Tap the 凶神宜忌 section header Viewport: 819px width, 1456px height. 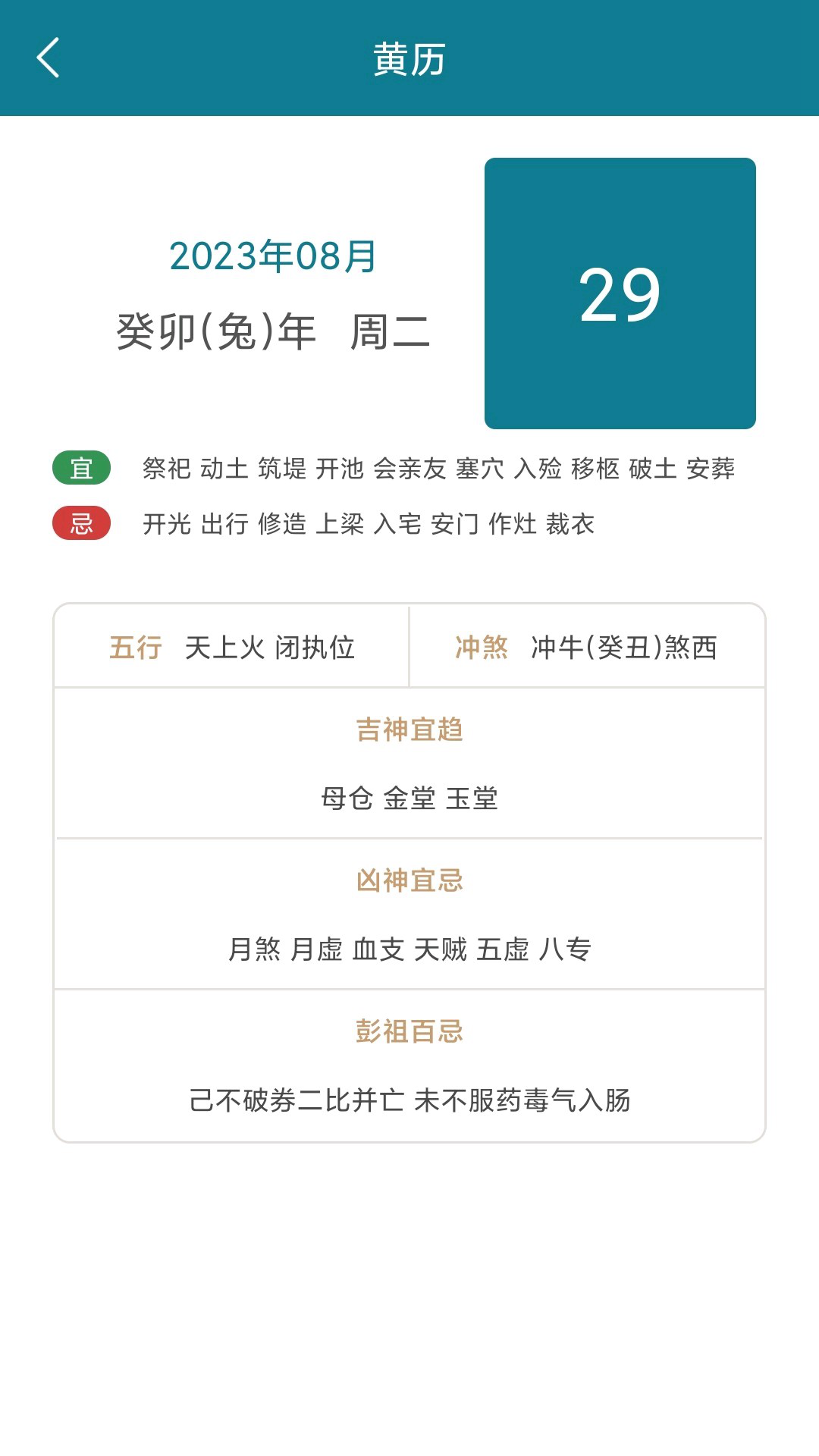(x=409, y=880)
